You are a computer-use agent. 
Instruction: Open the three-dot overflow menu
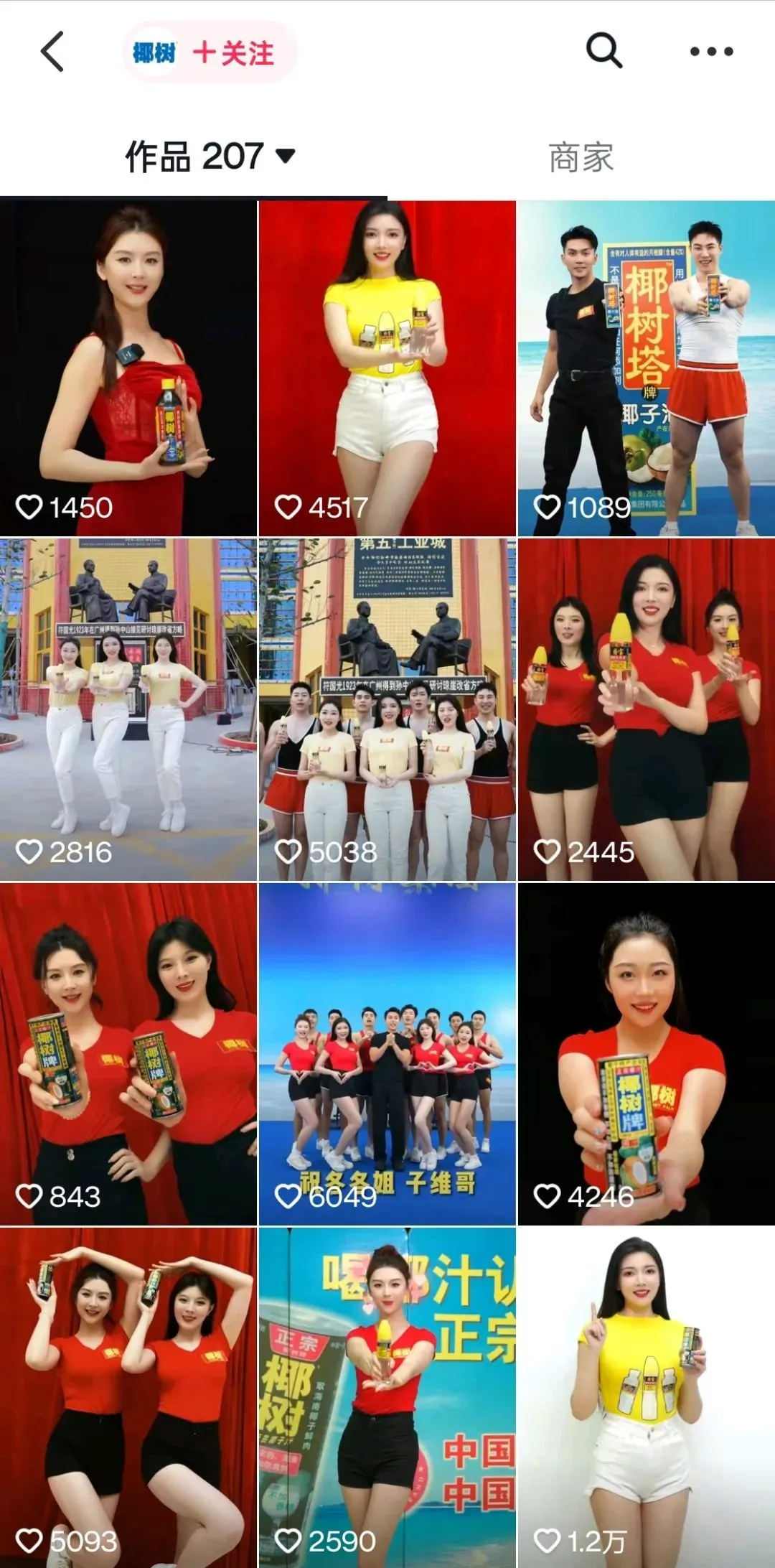pyautogui.click(x=710, y=52)
